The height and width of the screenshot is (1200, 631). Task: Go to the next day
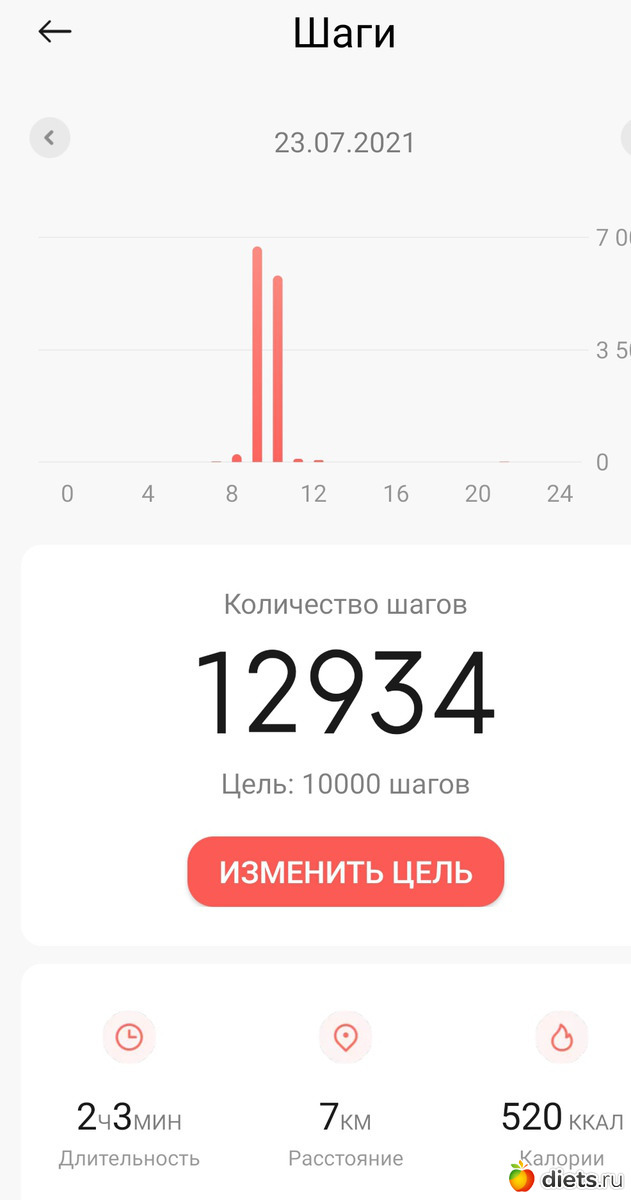pyautogui.click(x=626, y=140)
